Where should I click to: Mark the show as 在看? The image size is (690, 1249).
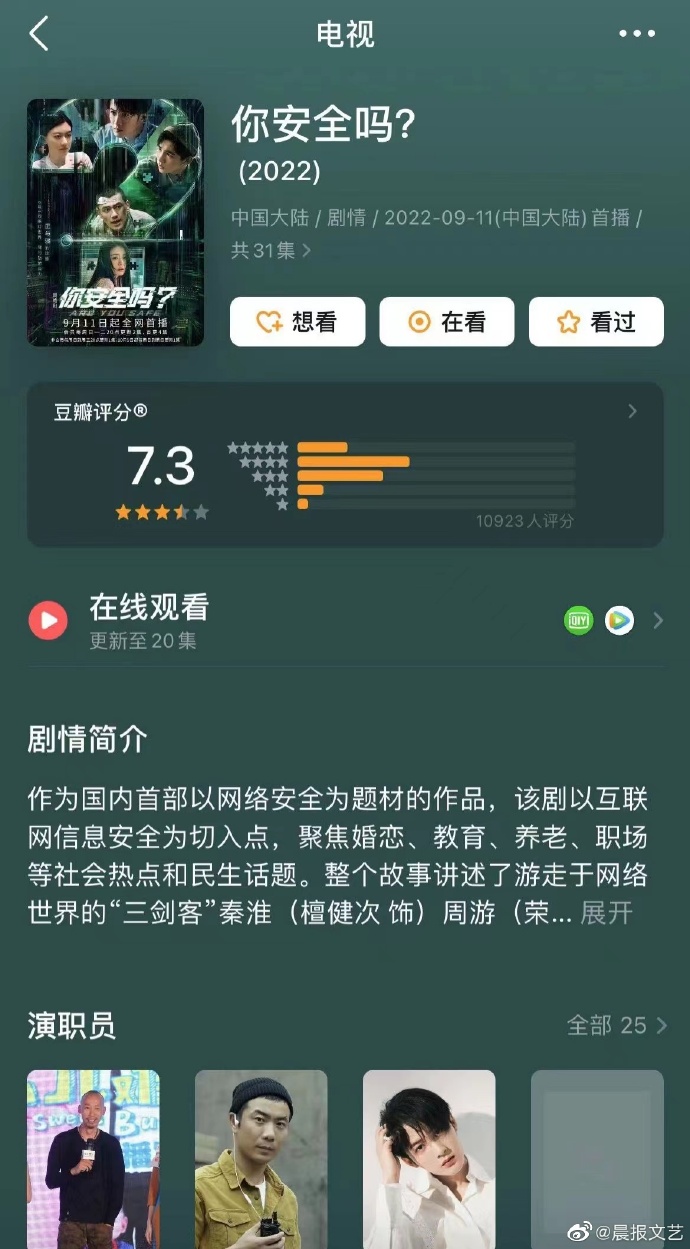click(447, 321)
